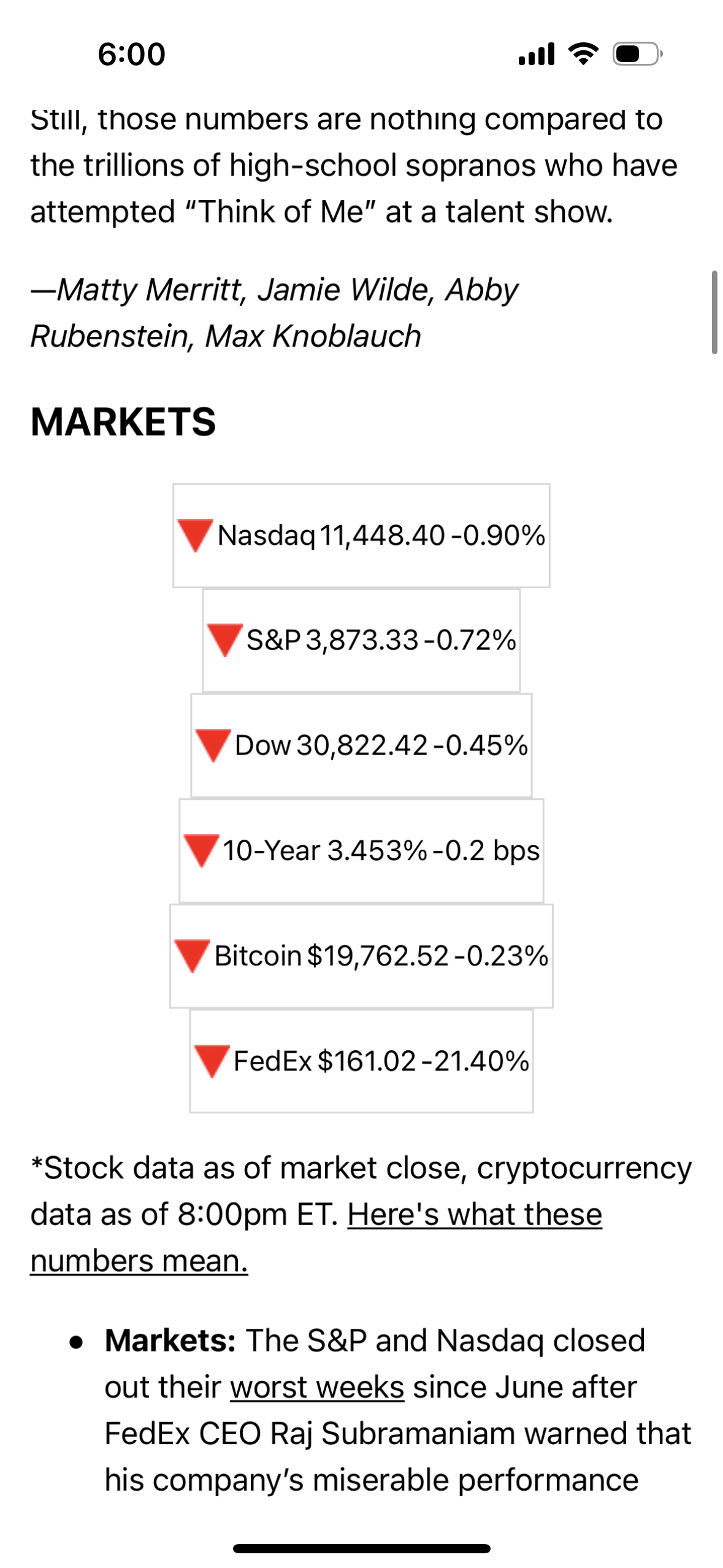Open the "Here's what these numbers mean" link
723x1568 pixels.
click(474, 1214)
